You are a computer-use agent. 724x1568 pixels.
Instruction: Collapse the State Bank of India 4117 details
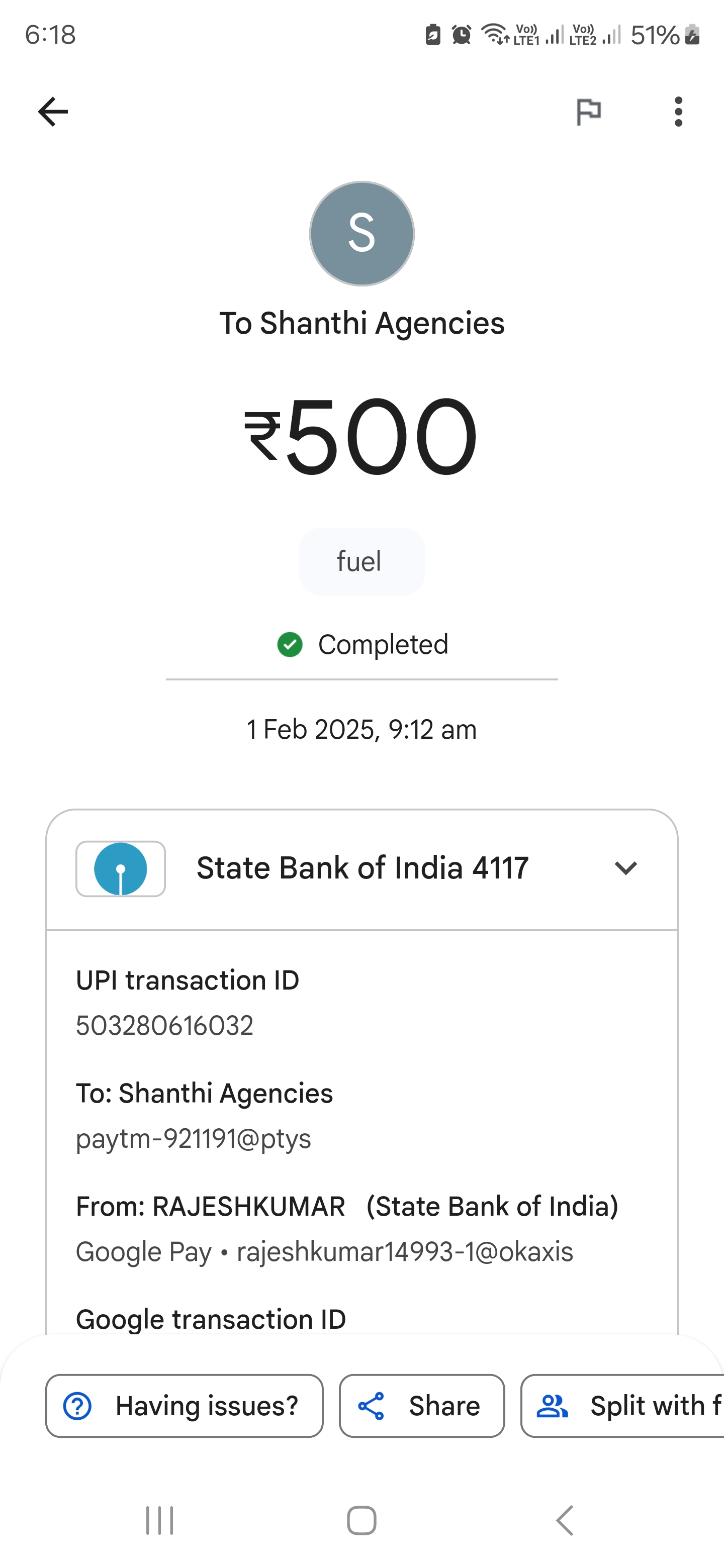[x=625, y=868]
